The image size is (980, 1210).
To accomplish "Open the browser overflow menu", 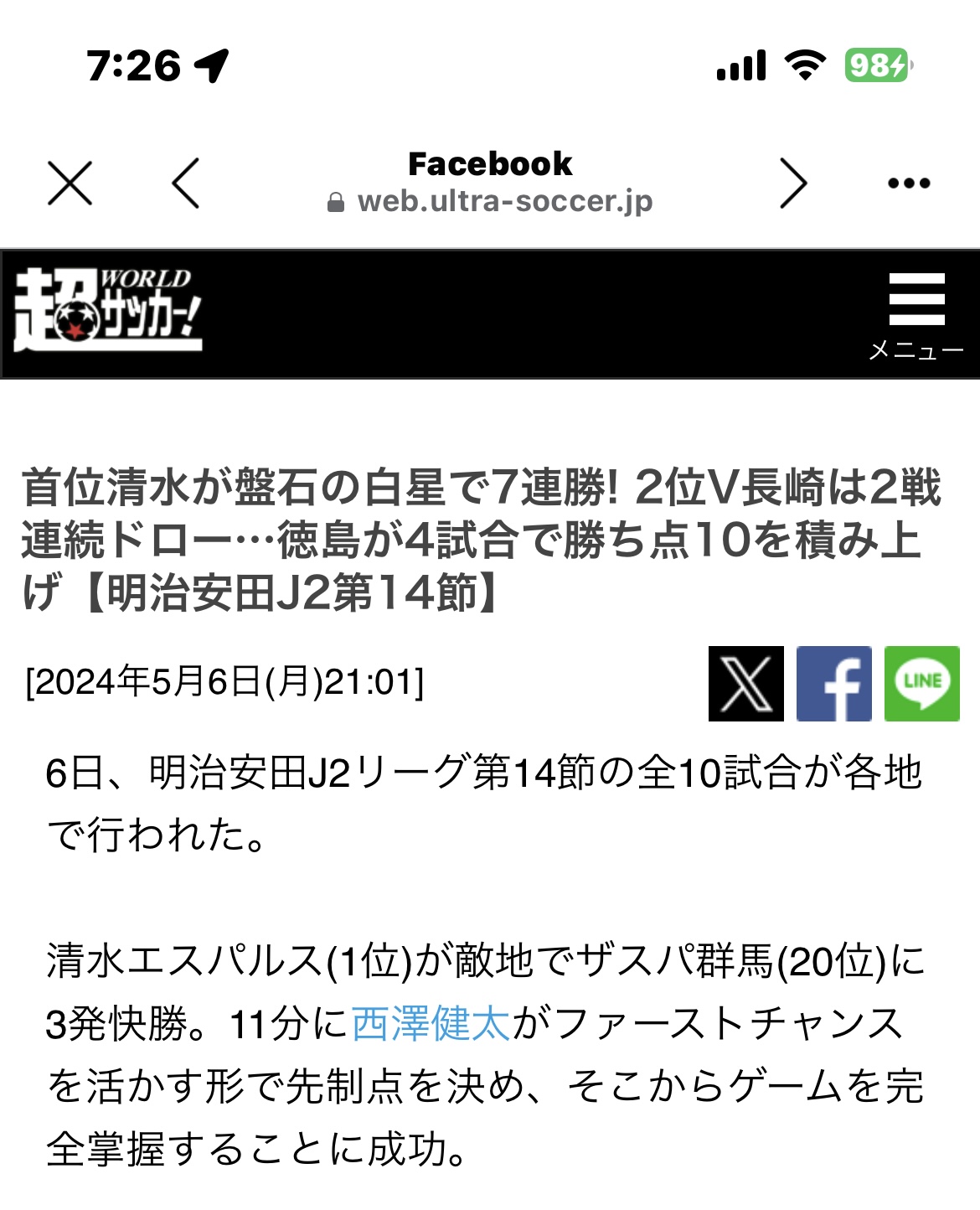I will click(x=909, y=184).
